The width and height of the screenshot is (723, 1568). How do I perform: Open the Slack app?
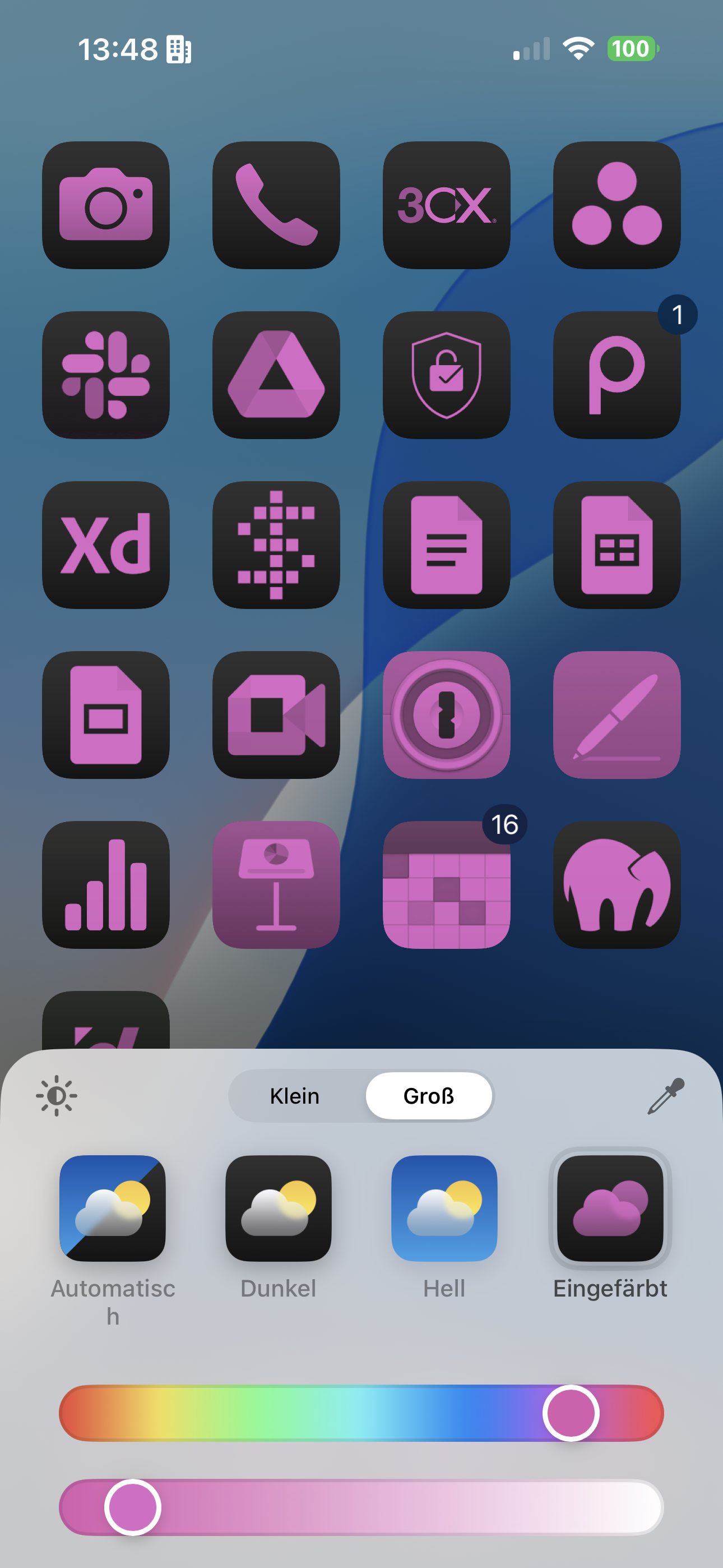(x=106, y=375)
